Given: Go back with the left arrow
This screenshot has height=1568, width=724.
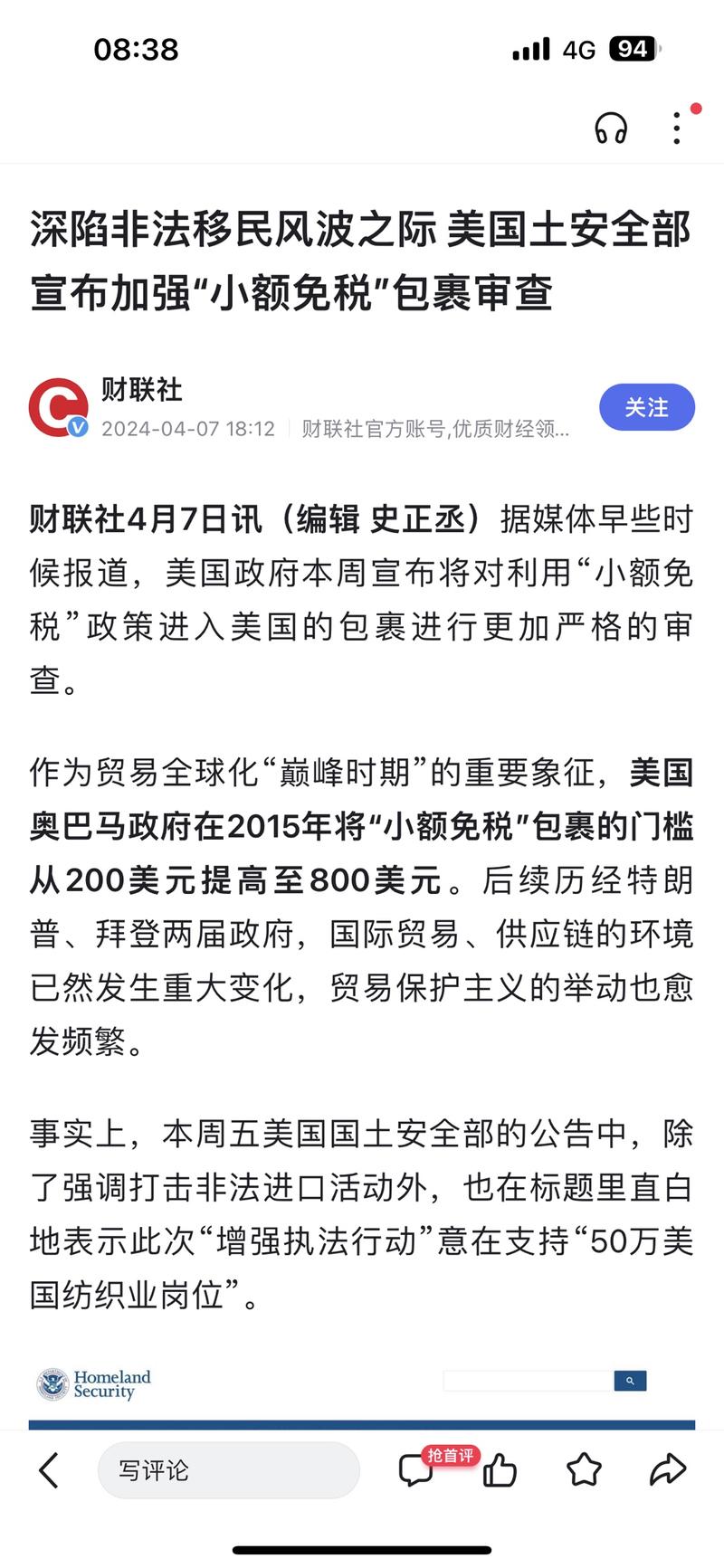Looking at the screenshot, I should pyautogui.click(x=50, y=1470).
